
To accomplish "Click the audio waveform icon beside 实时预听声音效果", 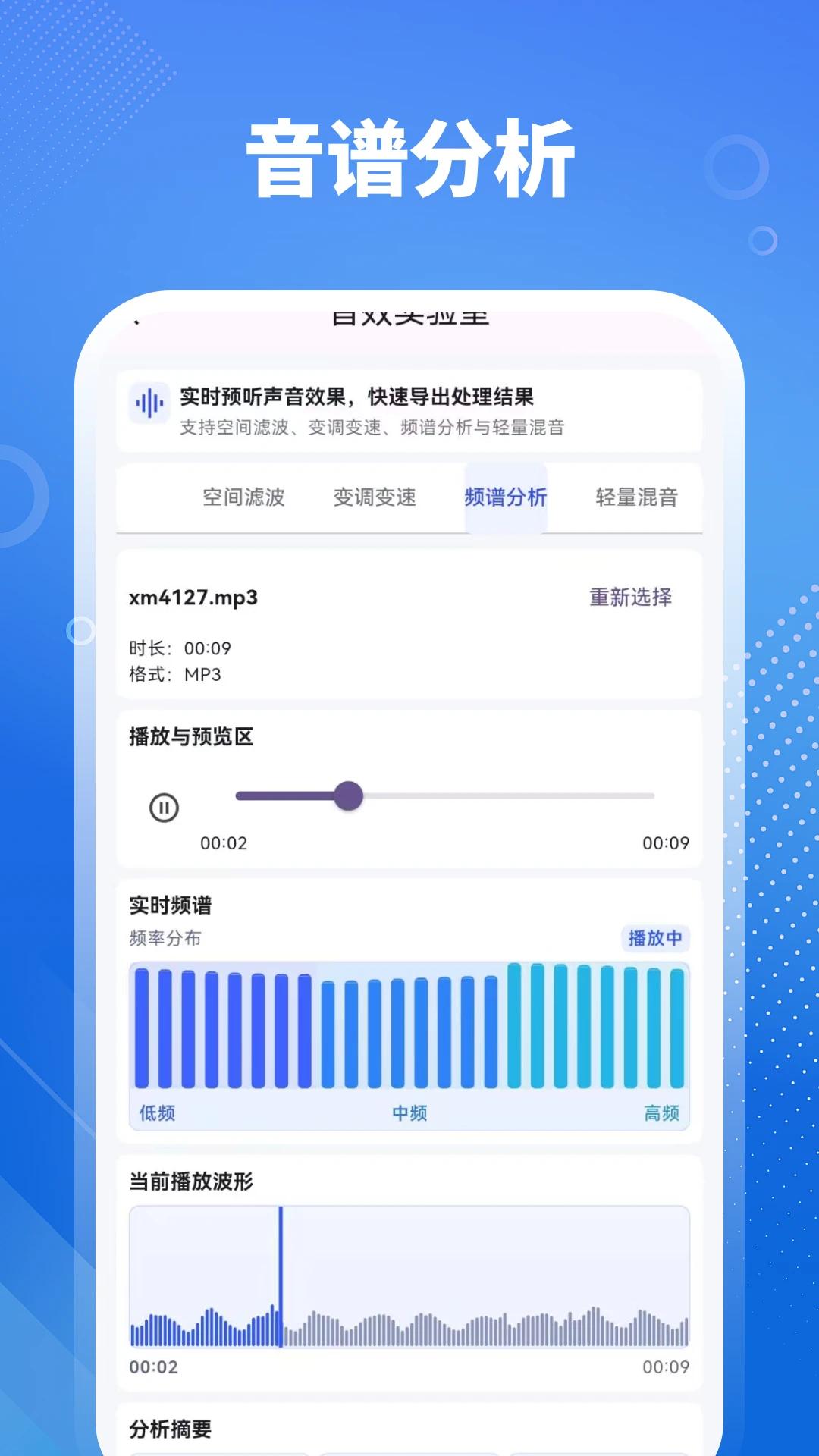I will (150, 405).
